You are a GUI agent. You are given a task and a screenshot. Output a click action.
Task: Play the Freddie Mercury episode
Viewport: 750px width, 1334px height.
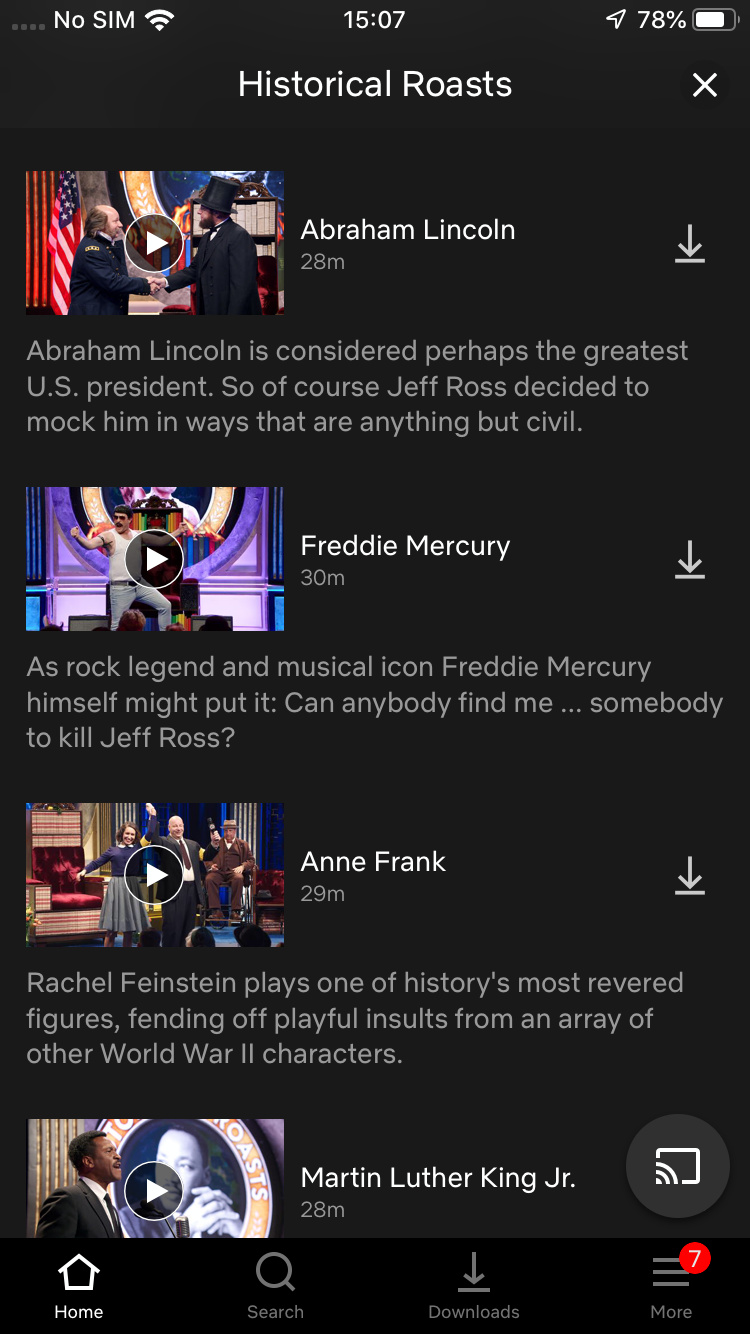click(x=154, y=559)
